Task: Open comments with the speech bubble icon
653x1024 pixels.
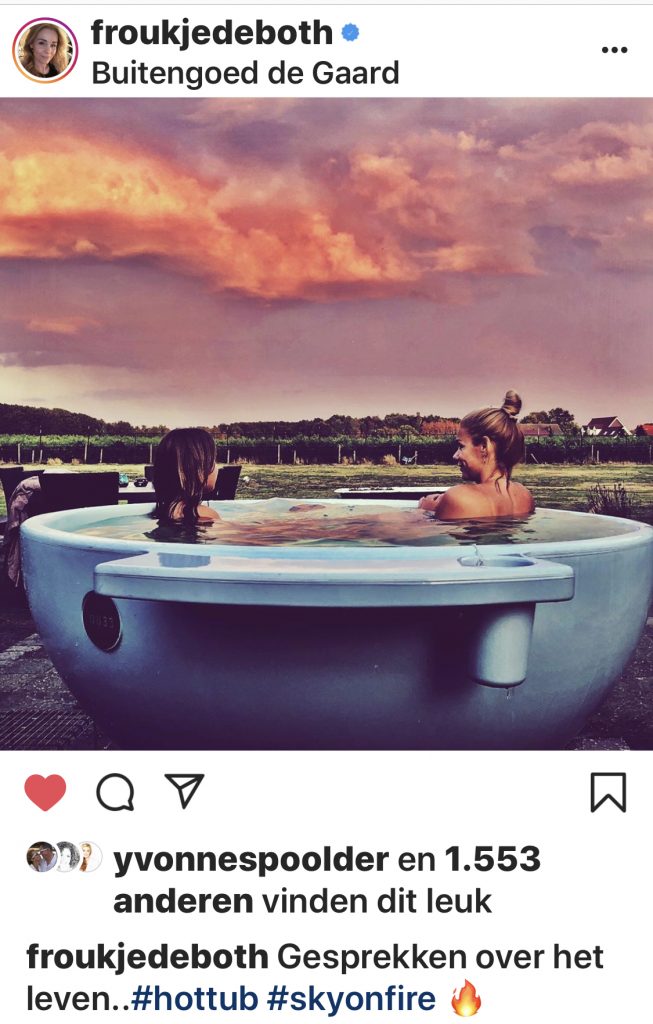Action: [115, 793]
